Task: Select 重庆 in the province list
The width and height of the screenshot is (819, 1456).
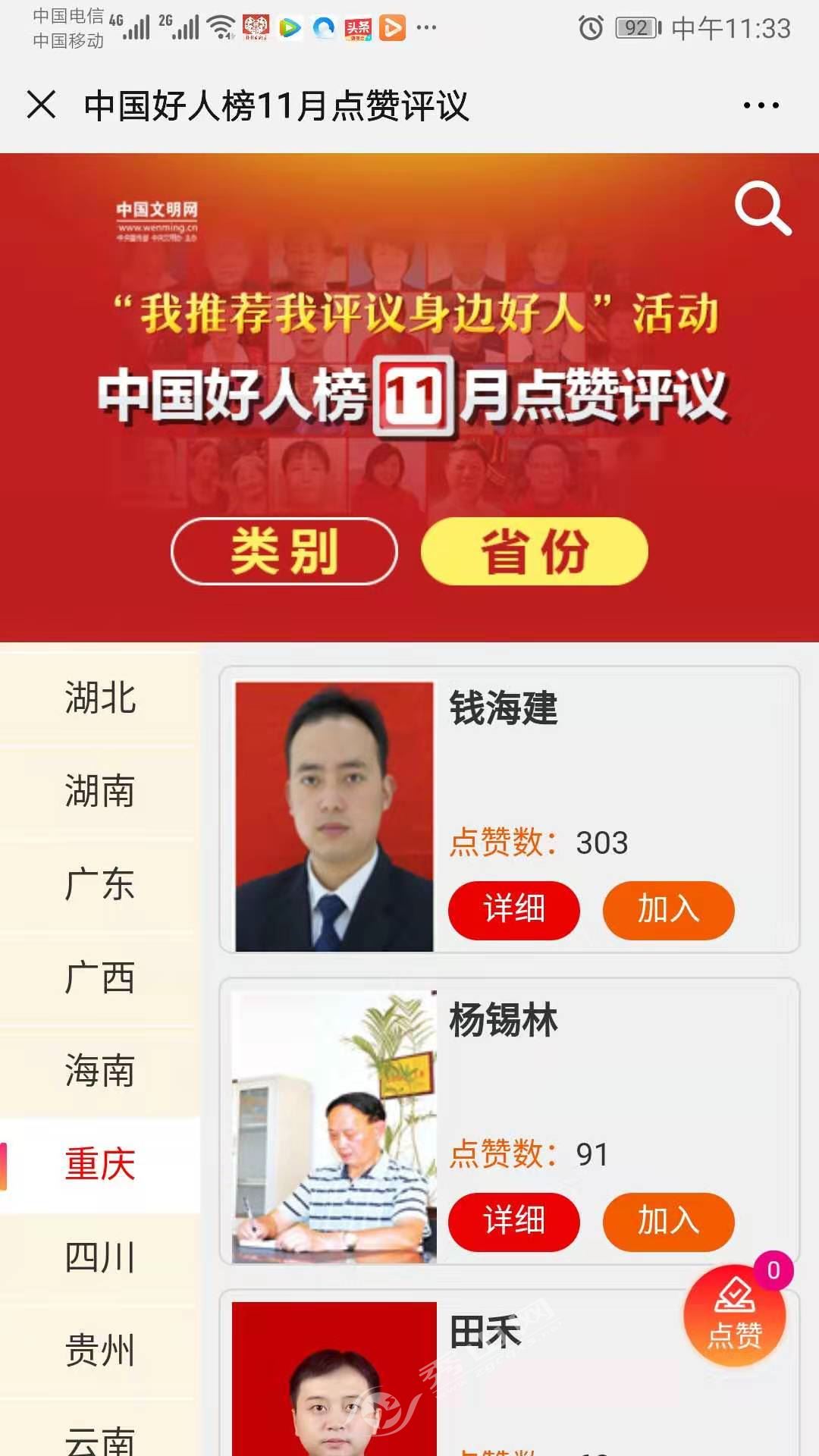Action: (100, 1164)
